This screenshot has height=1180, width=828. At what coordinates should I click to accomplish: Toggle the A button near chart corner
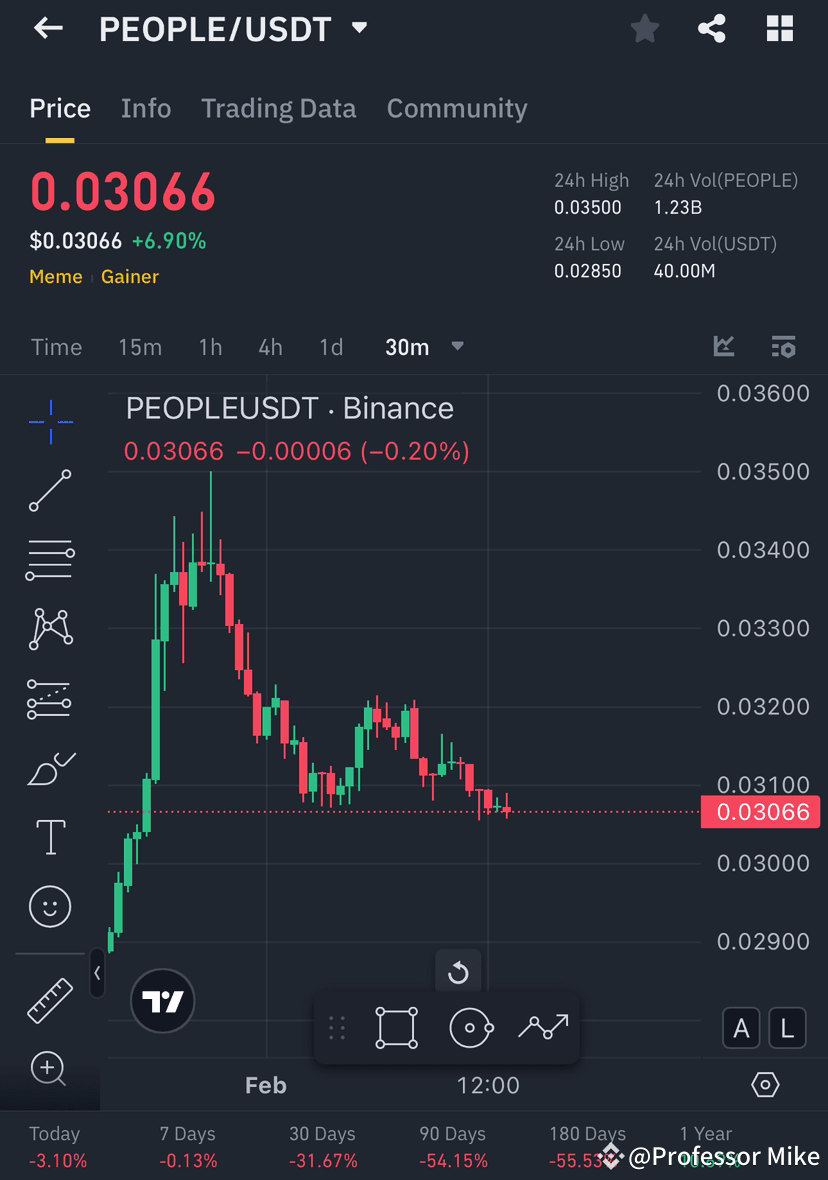[x=741, y=1028]
